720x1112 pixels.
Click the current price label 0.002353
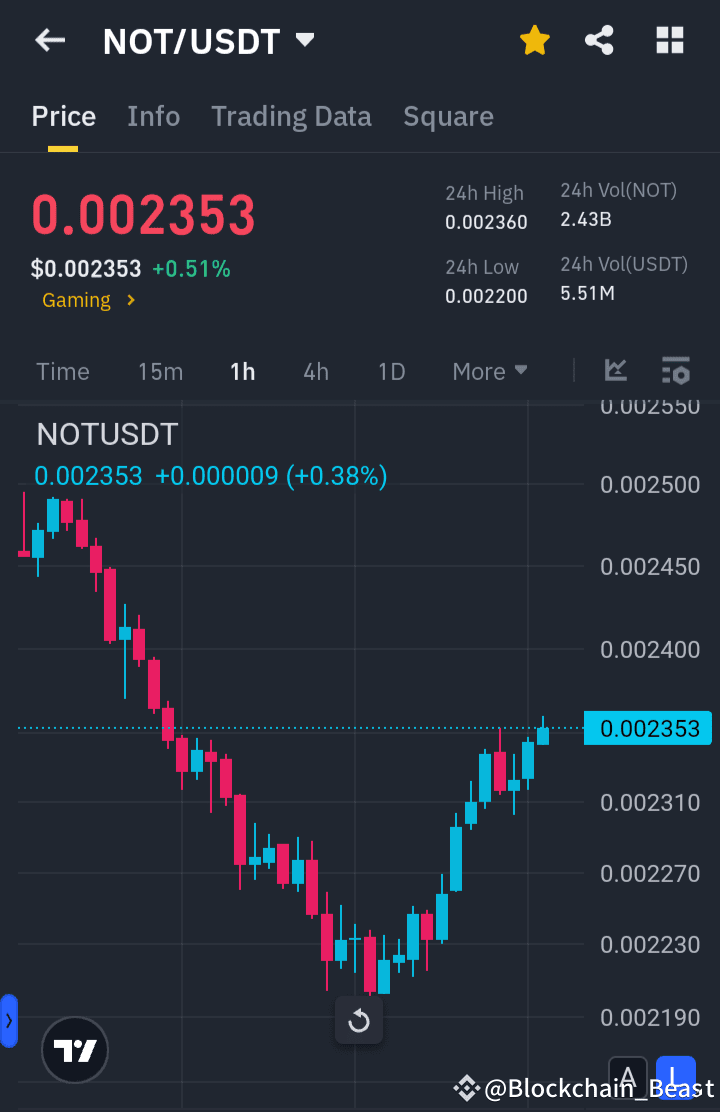point(647,728)
